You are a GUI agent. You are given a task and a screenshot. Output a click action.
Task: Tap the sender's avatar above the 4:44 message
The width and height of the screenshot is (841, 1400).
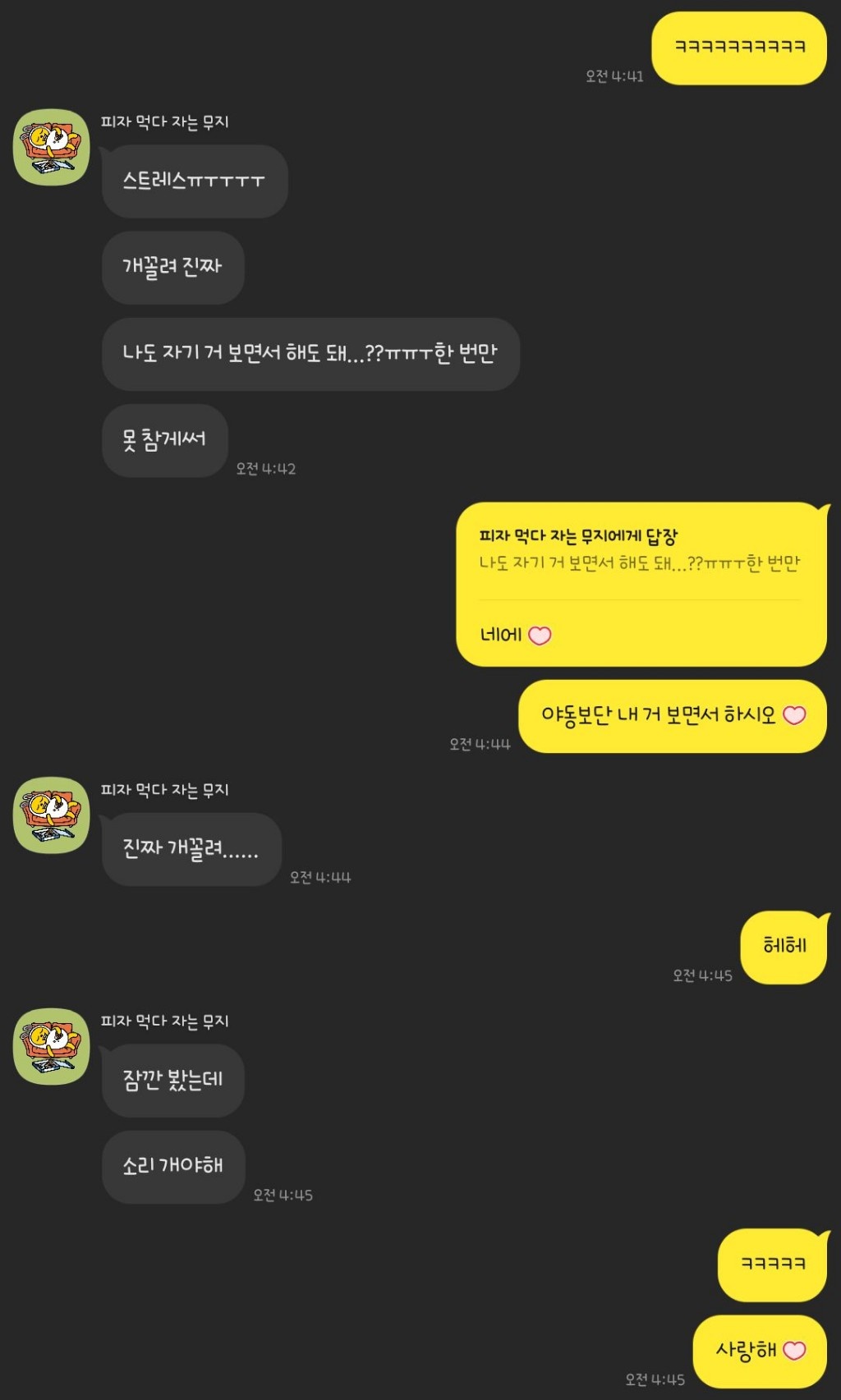point(51,815)
